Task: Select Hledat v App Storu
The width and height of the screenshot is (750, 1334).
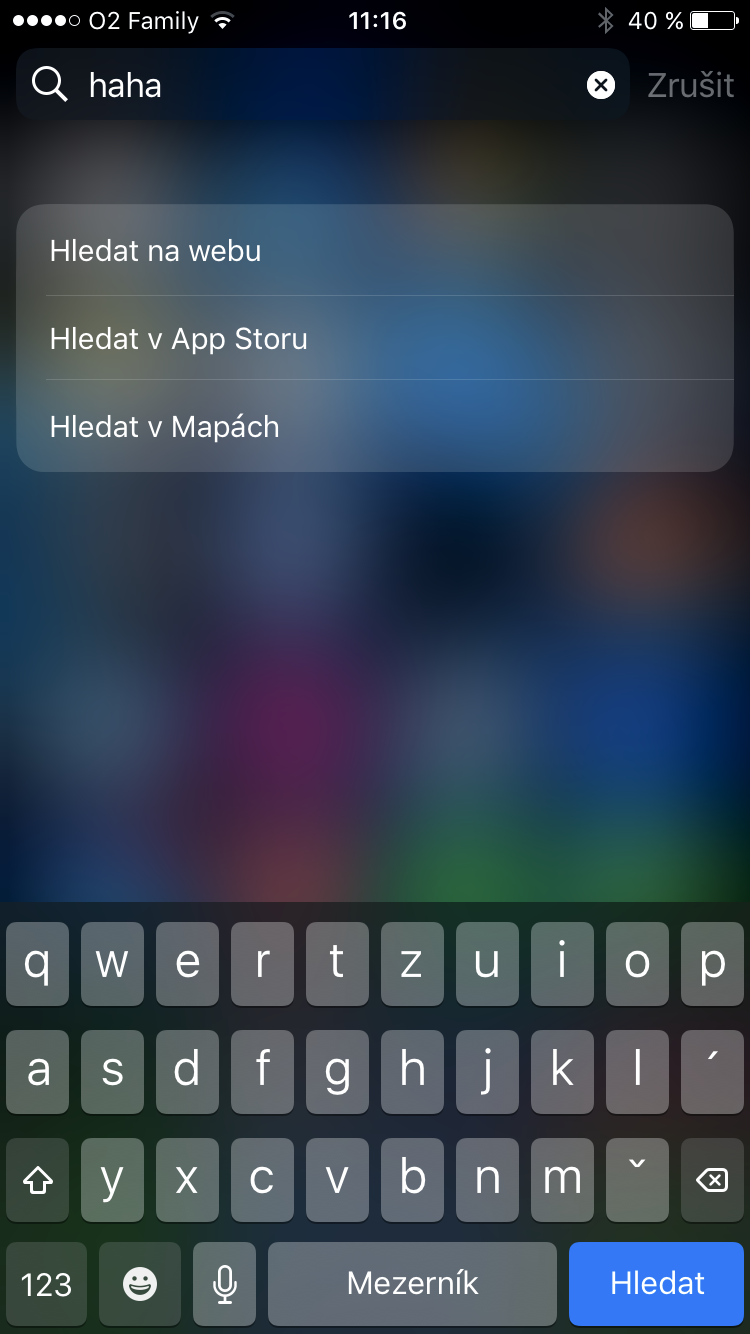Action: (375, 339)
